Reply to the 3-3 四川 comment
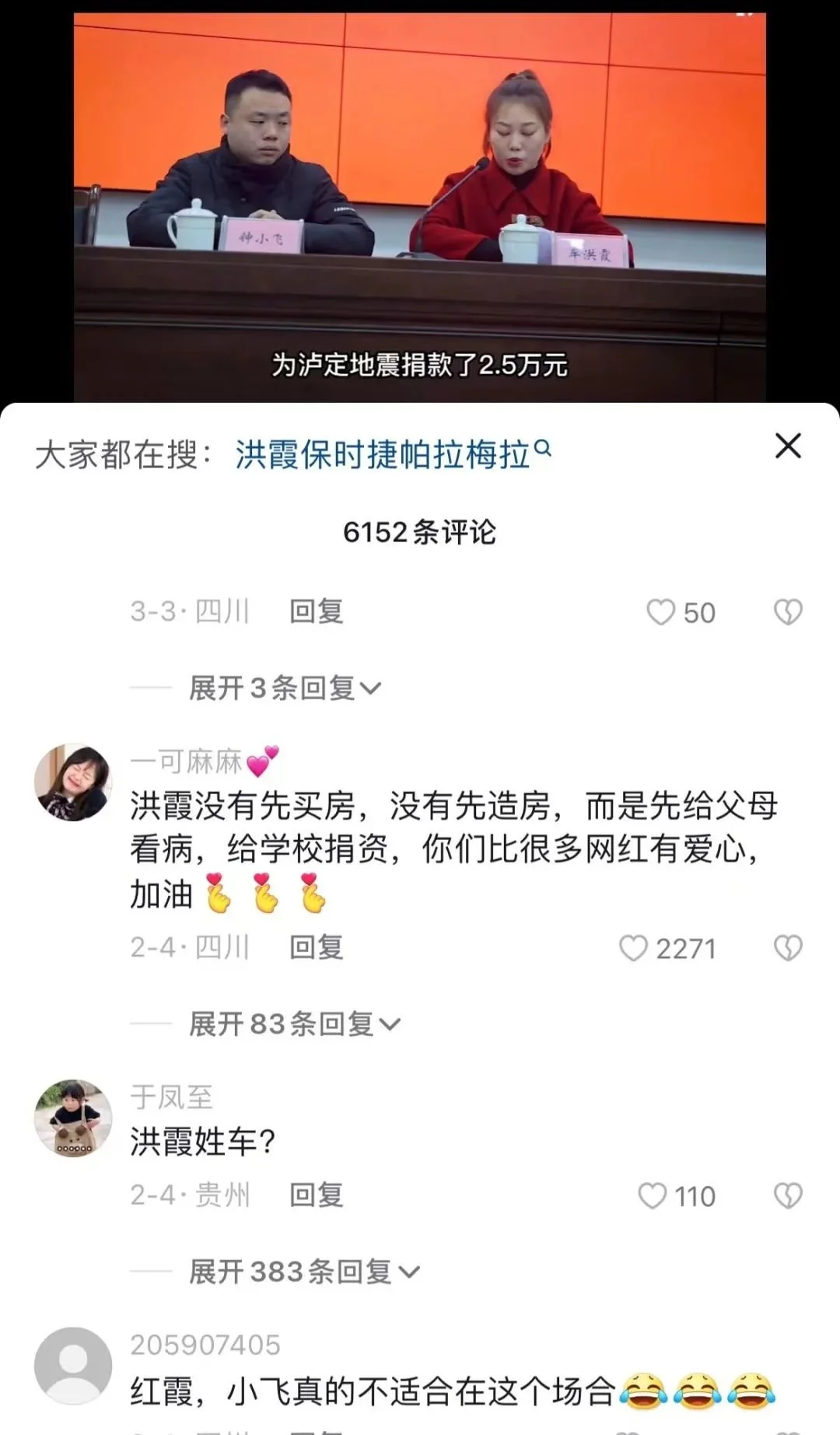The width and height of the screenshot is (840, 1435). (316, 611)
